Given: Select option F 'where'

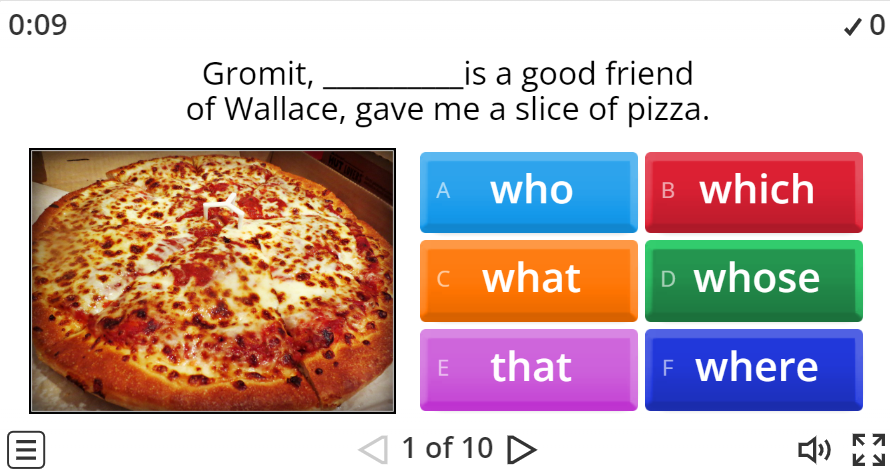Looking at the screenshot, I should [753, 368].
